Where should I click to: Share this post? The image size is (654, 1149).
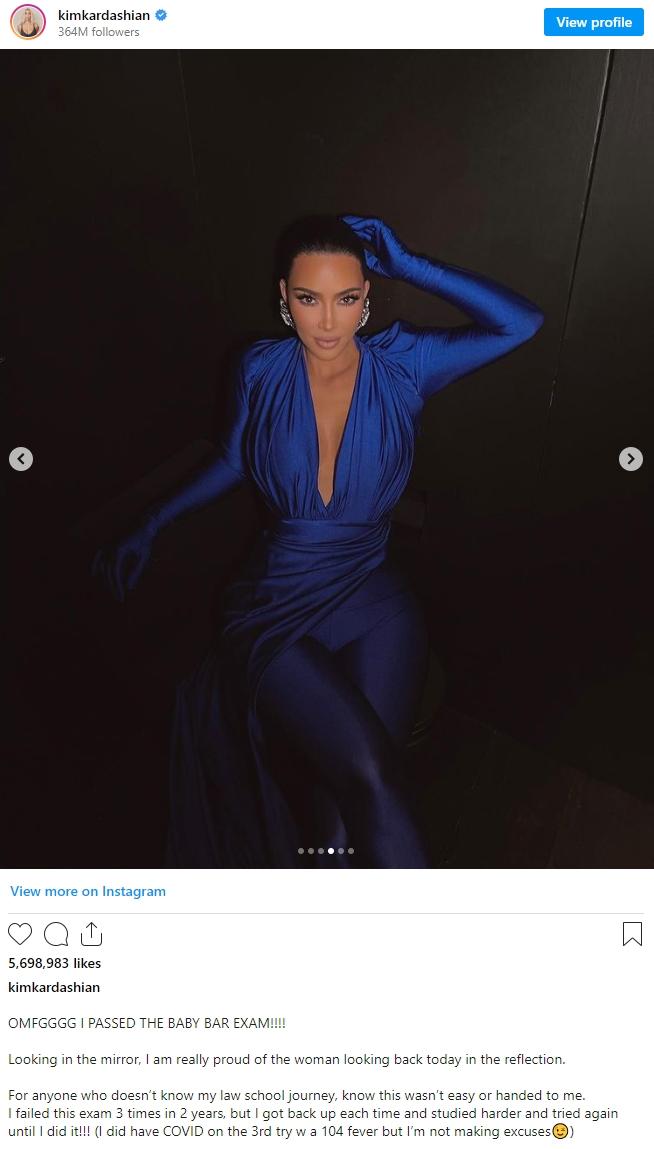(91, 934)
